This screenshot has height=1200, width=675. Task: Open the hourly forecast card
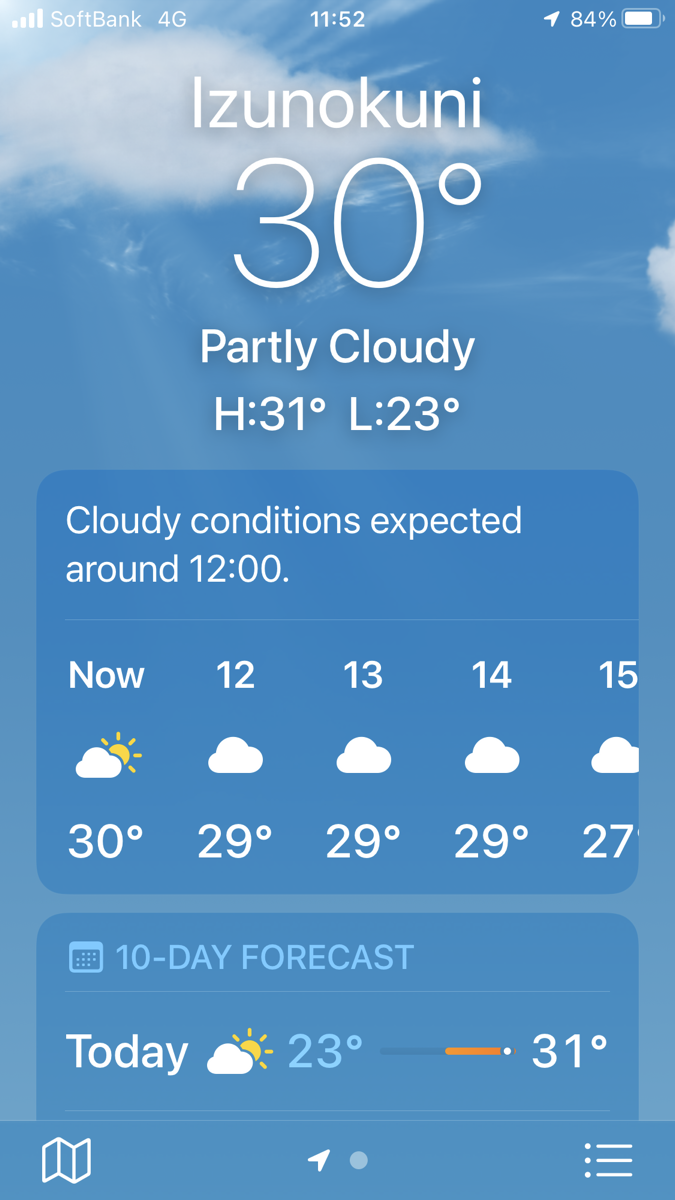(337, 681)
